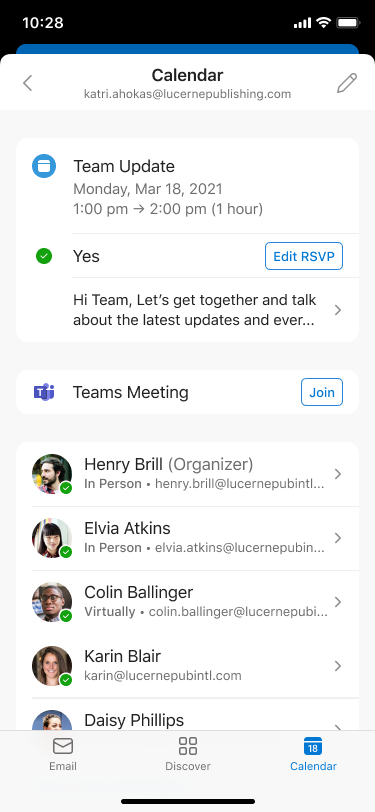This screenshot has height=812, width=375.
Task: Select Karin Blair from the attendee list
Action: tap(188, 666)
